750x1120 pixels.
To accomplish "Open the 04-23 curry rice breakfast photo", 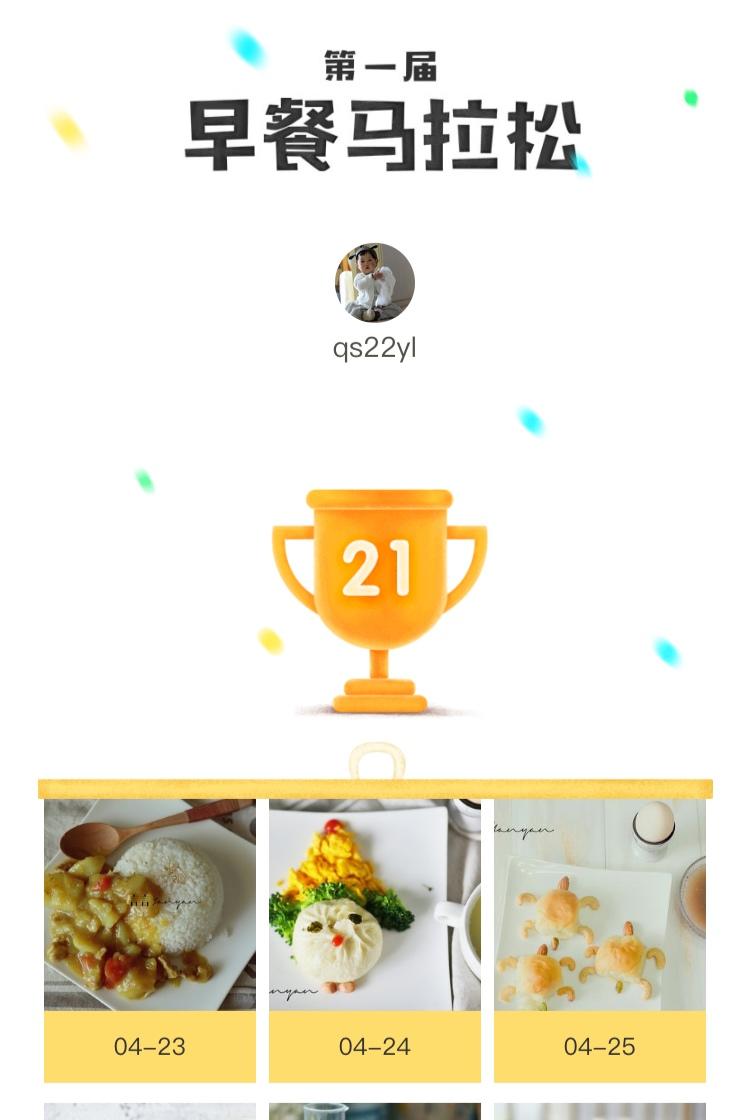I will [150, 905].
